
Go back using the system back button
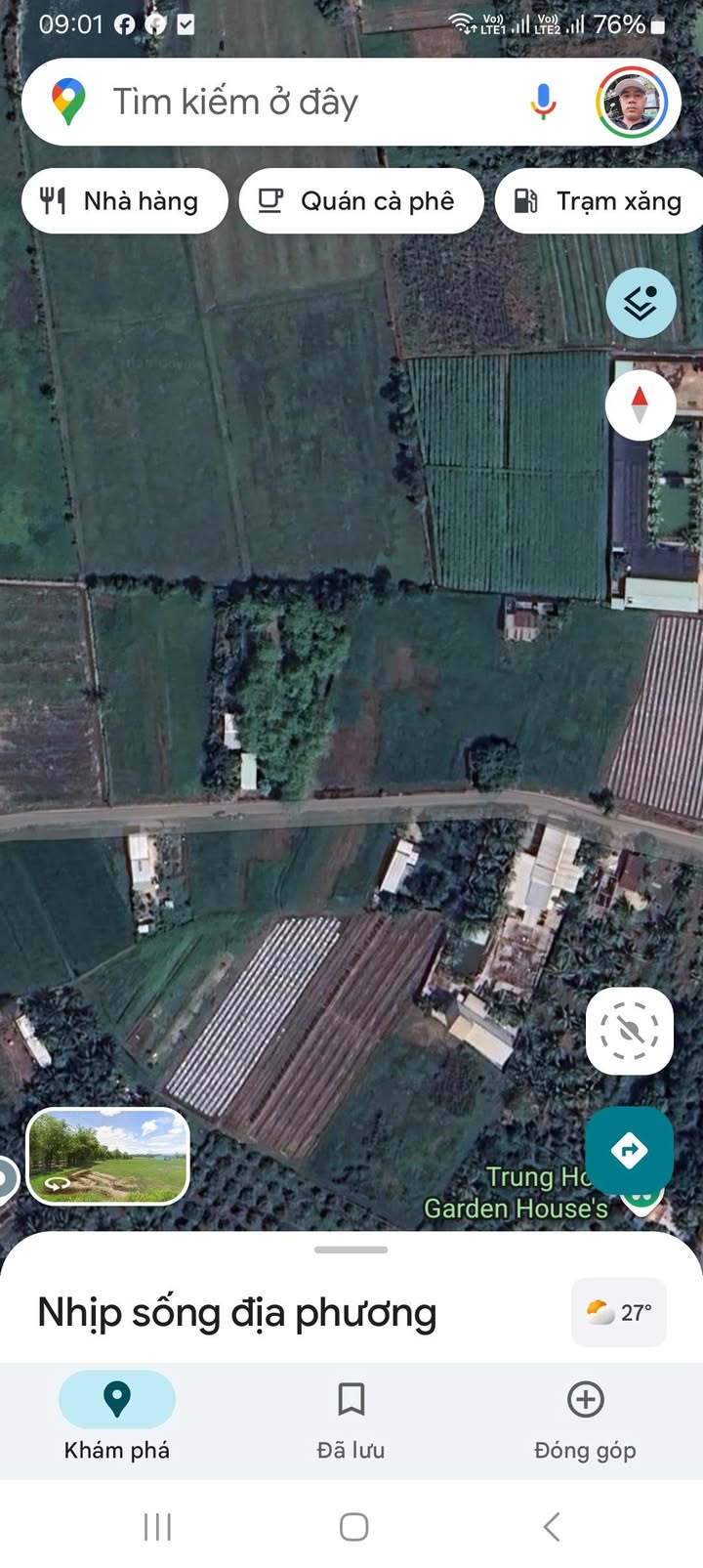click(552, 1526)
